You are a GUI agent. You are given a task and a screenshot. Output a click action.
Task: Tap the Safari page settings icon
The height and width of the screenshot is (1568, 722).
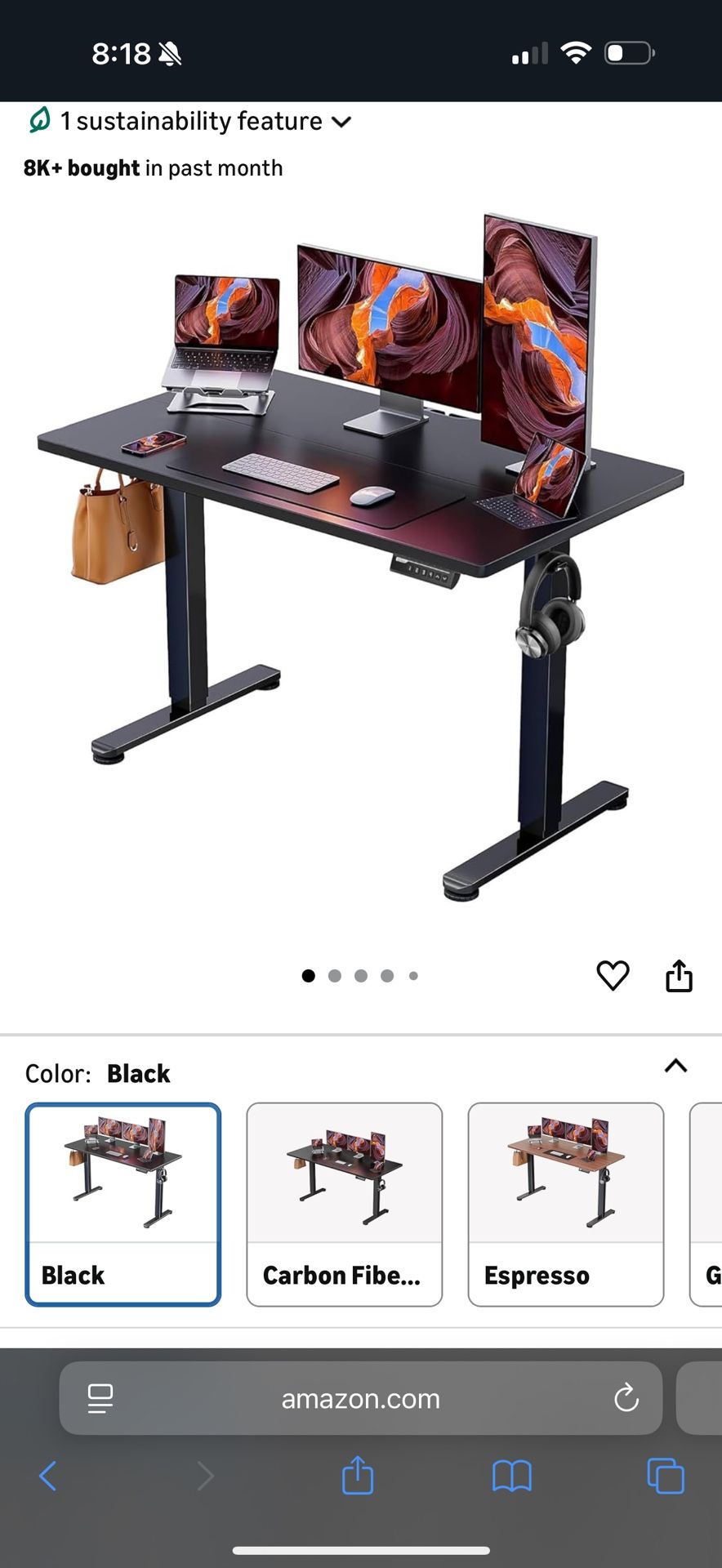pos(99,1398)
